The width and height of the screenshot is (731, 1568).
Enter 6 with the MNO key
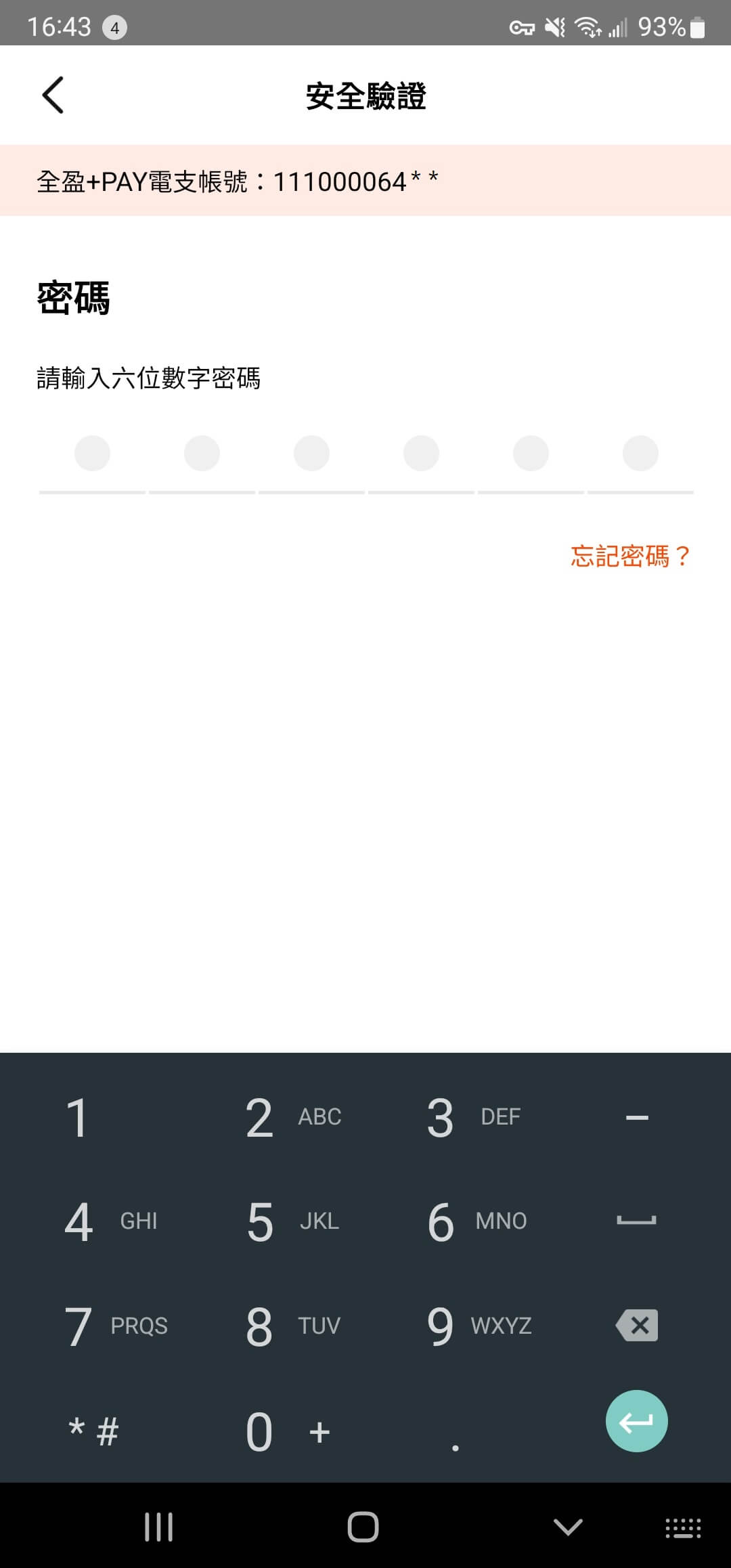[x=476, y=1222]
